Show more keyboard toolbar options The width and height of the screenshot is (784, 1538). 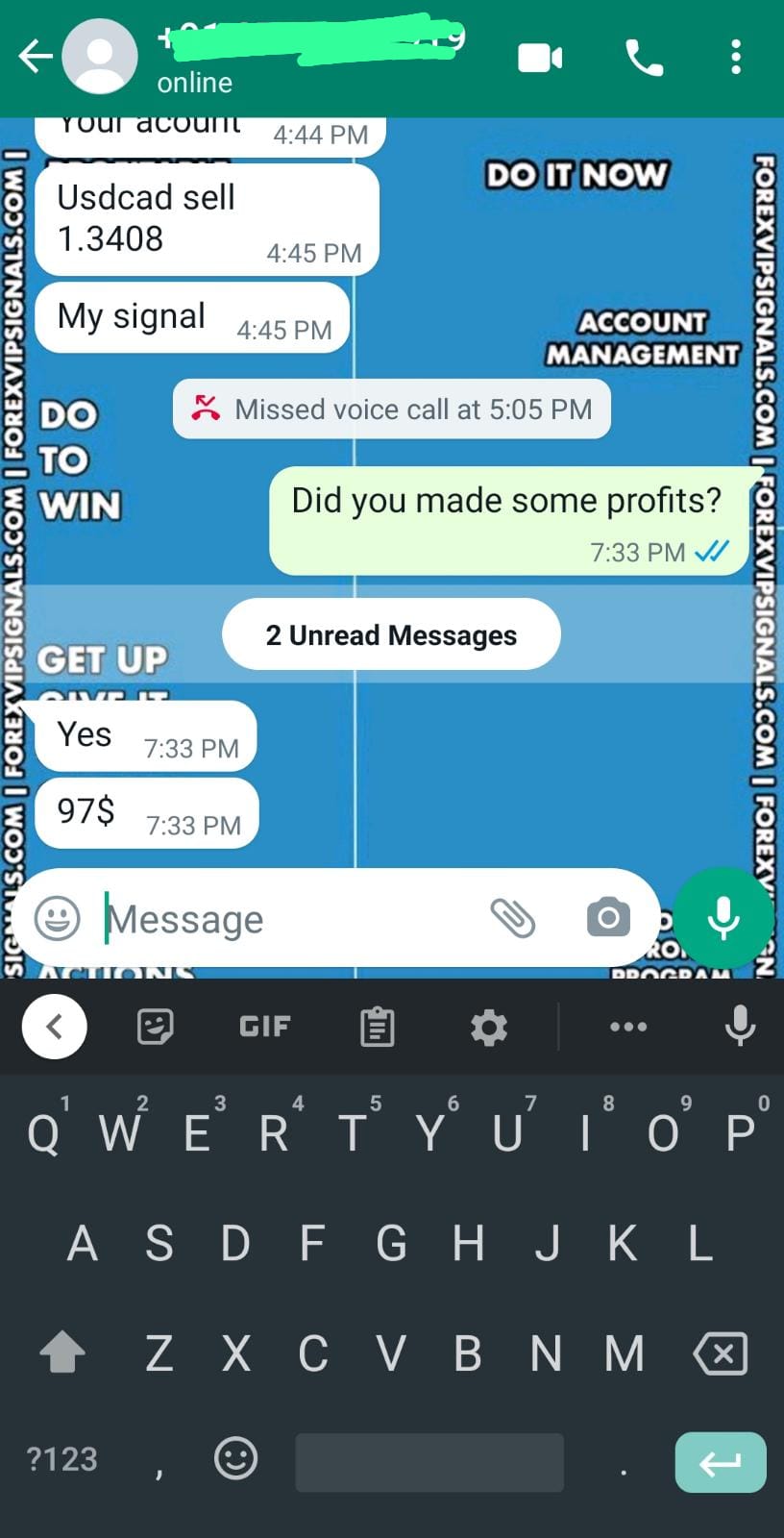point(628,1027)
